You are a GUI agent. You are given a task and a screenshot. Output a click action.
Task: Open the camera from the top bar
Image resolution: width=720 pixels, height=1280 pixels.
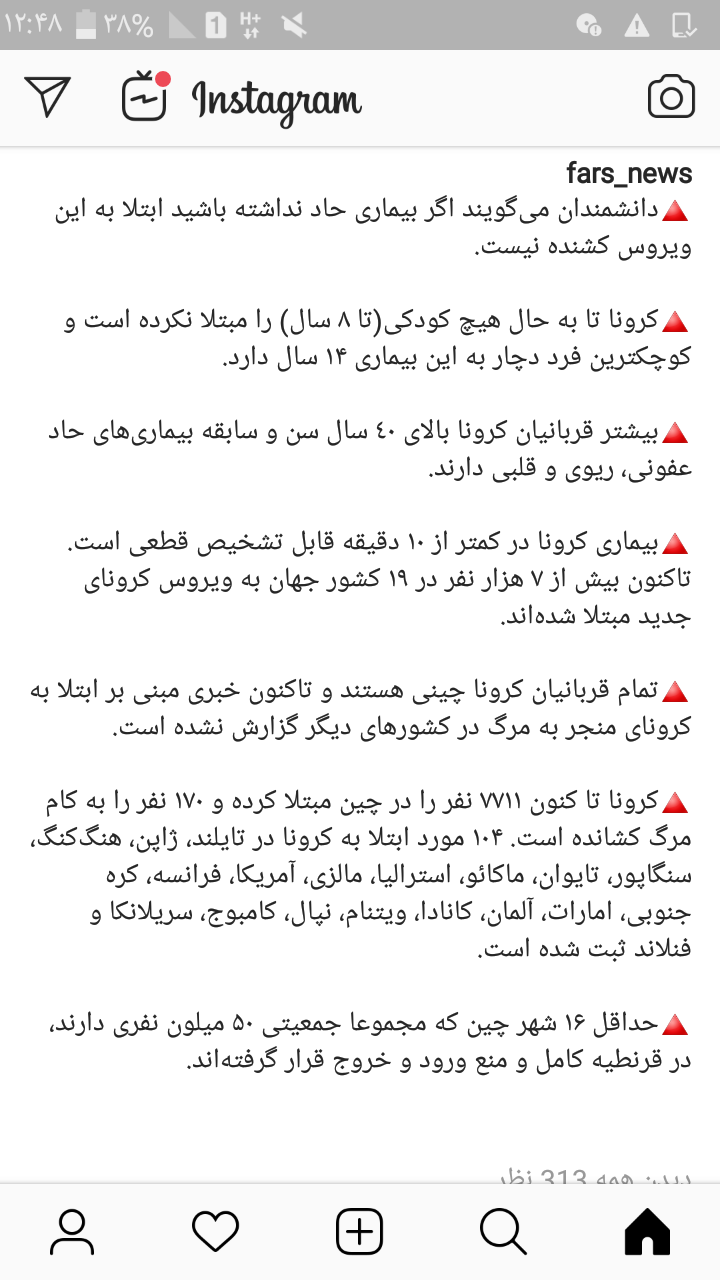point(671,98)
